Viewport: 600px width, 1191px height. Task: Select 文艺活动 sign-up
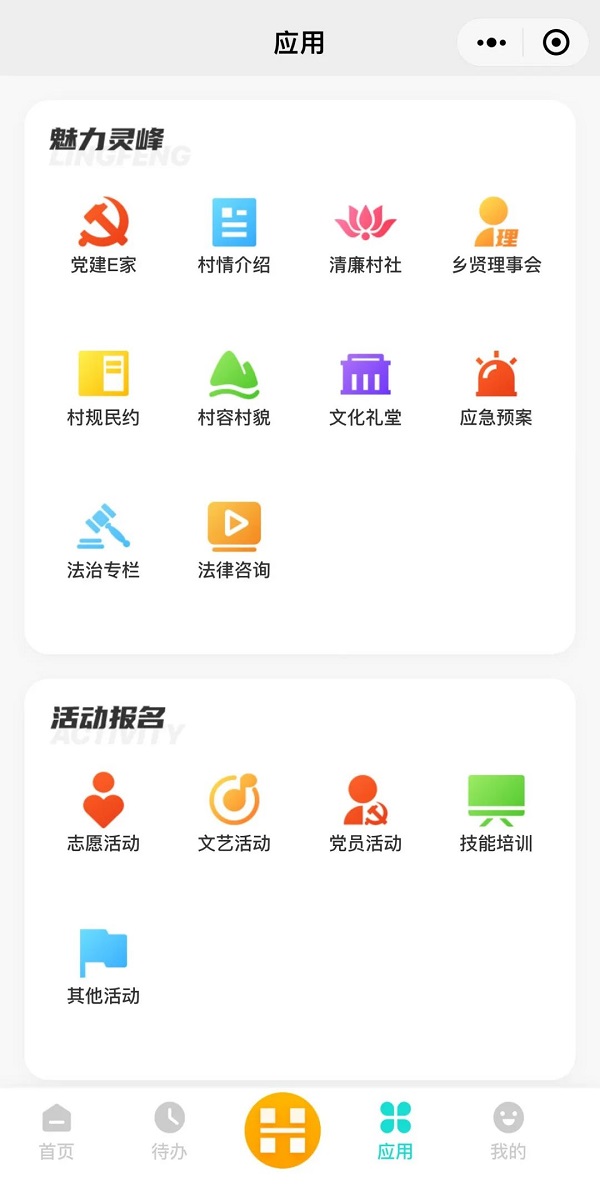[x=234, y=813]
